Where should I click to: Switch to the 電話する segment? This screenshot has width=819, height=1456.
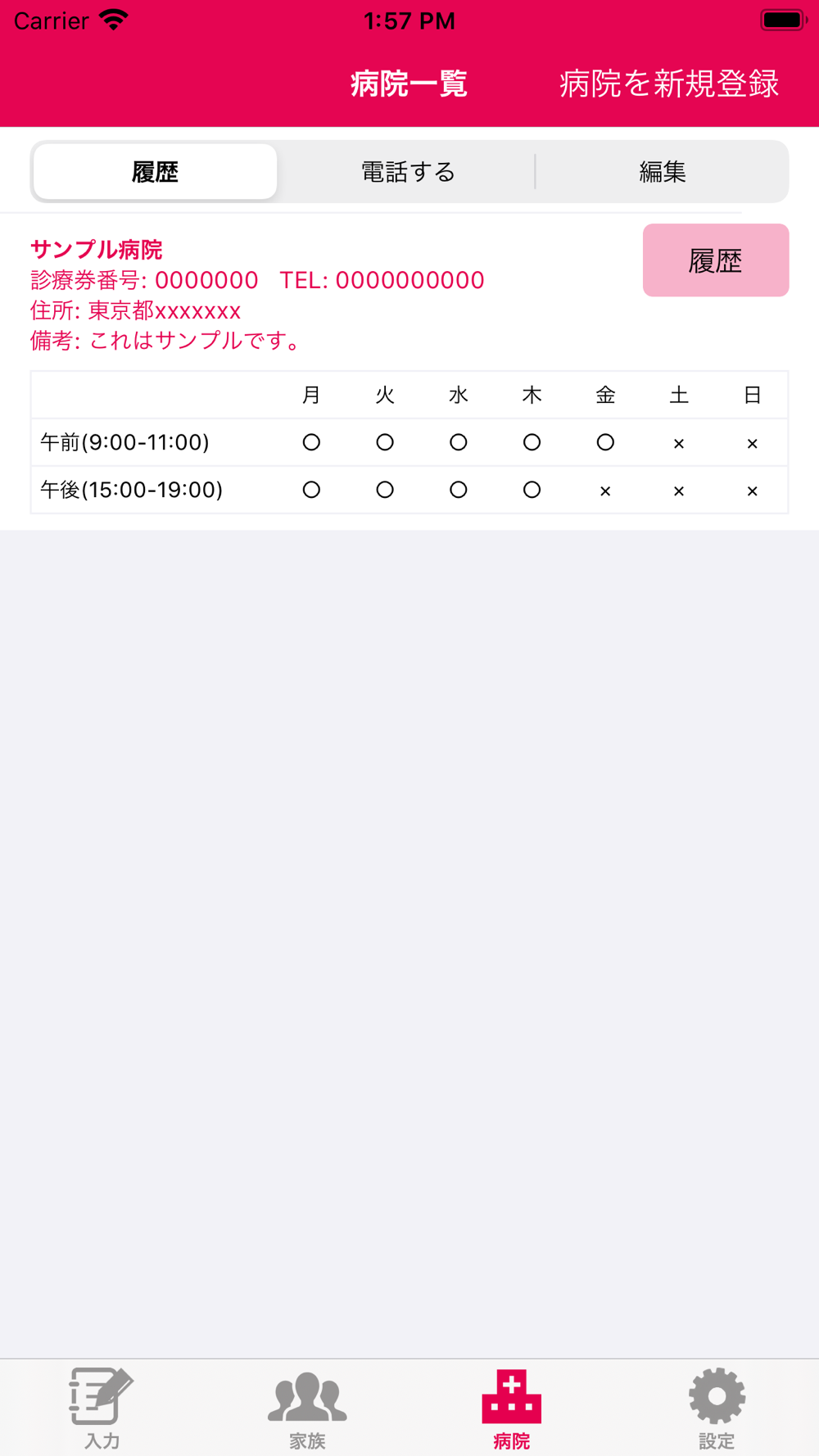point(408,172)
